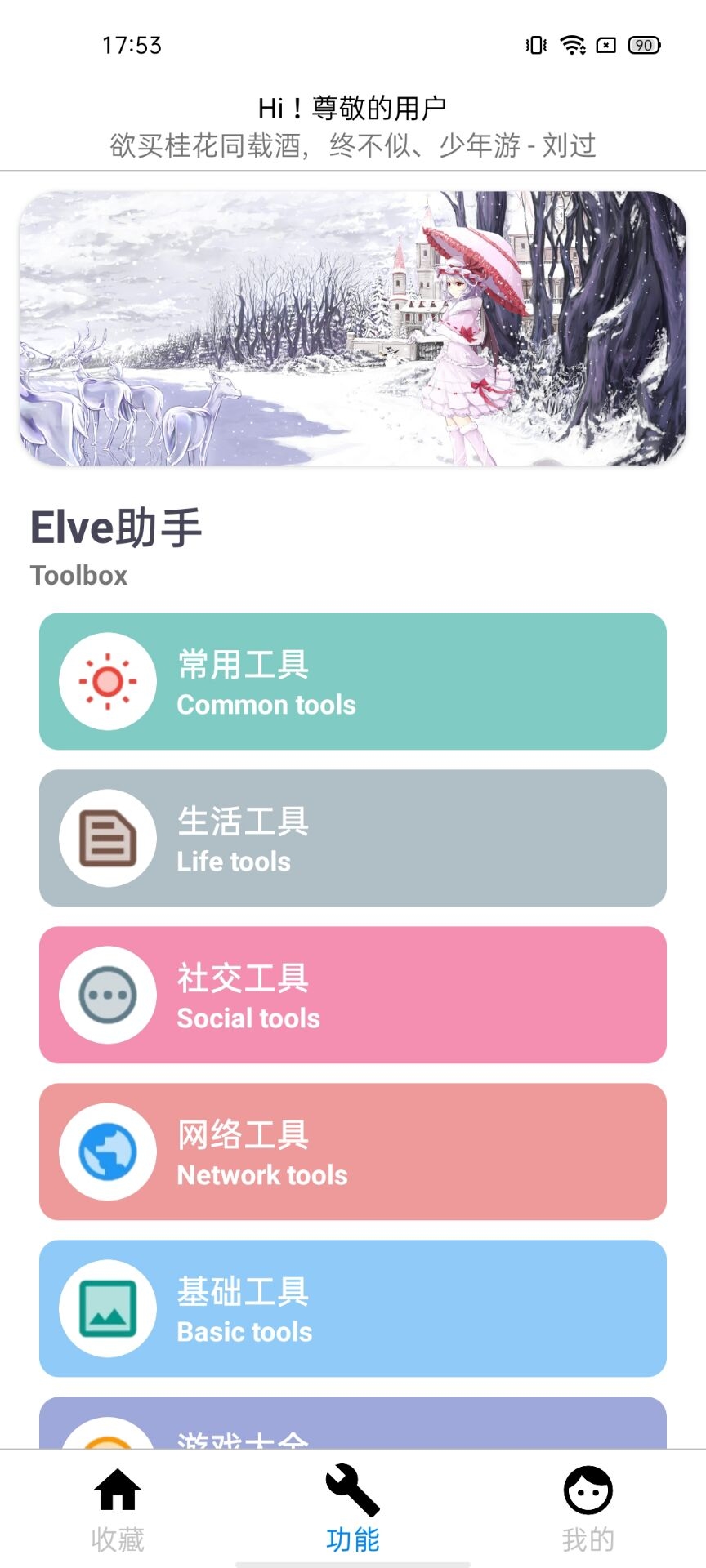The width and height of the screenshot is (706, 1568).
Task: Select the 社交工具 Social tools card
Action: coord(353,995)
